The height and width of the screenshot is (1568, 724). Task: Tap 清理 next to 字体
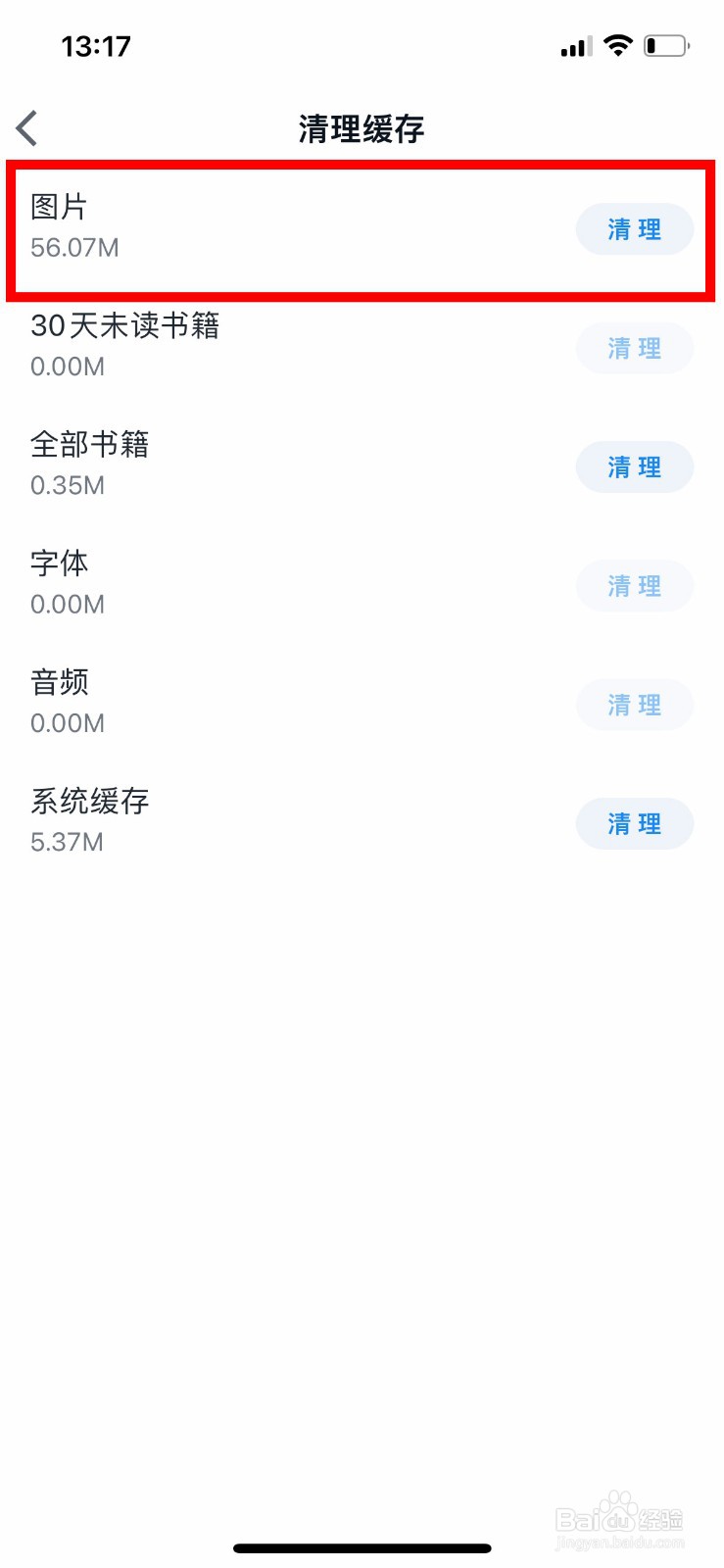[x=635, y=586]
